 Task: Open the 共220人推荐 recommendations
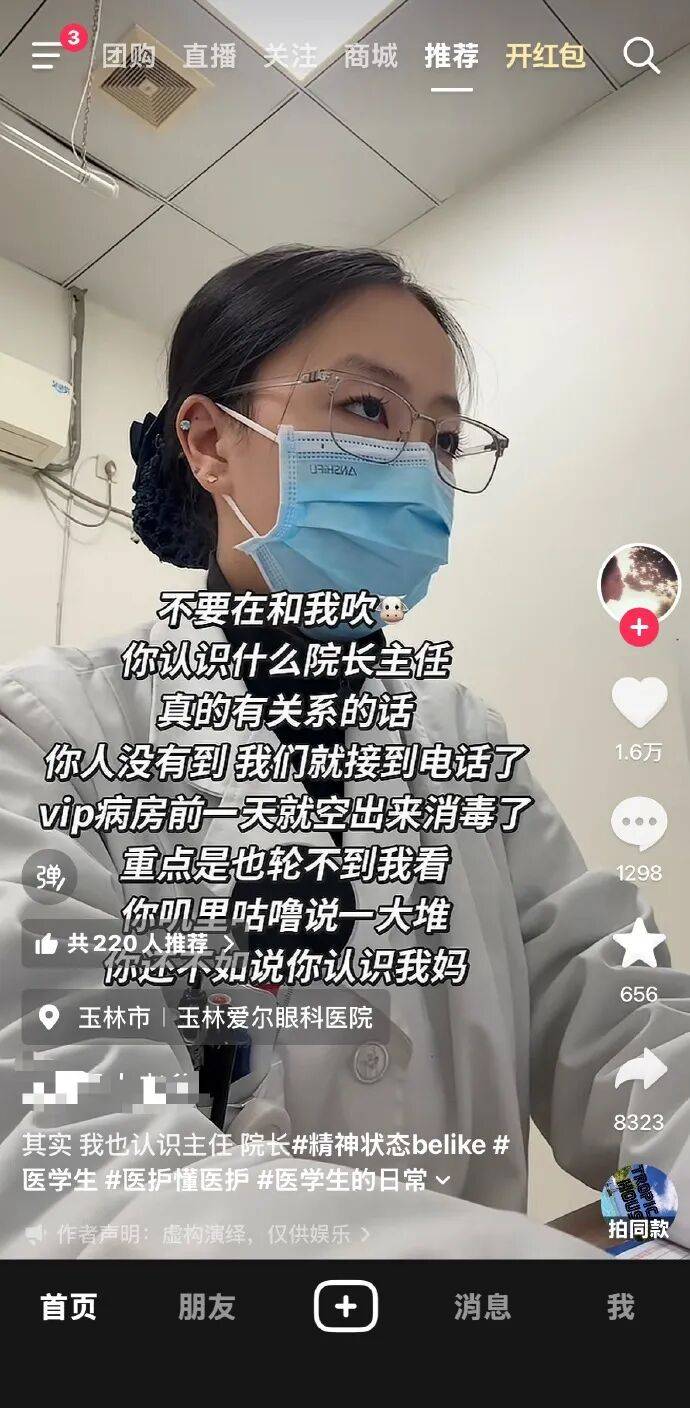tap(136, 943)
